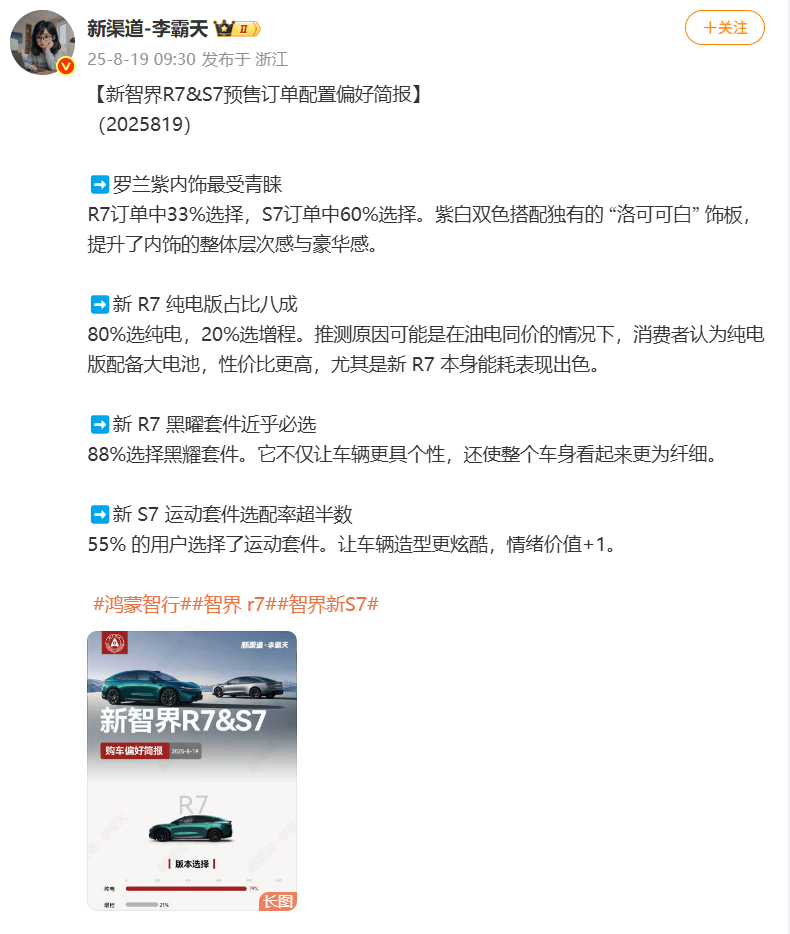The height and width of the screenshot is (934, 790).
Task: Follow 新渠道-李霸天 with the +关注 button
Action: click(724, 28)
